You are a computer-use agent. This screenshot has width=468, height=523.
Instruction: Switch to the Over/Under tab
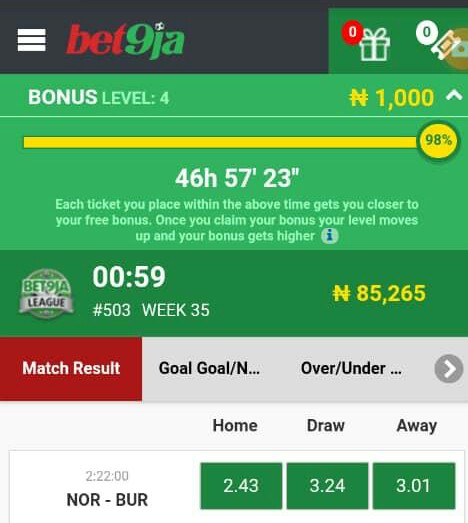point(351,369)
